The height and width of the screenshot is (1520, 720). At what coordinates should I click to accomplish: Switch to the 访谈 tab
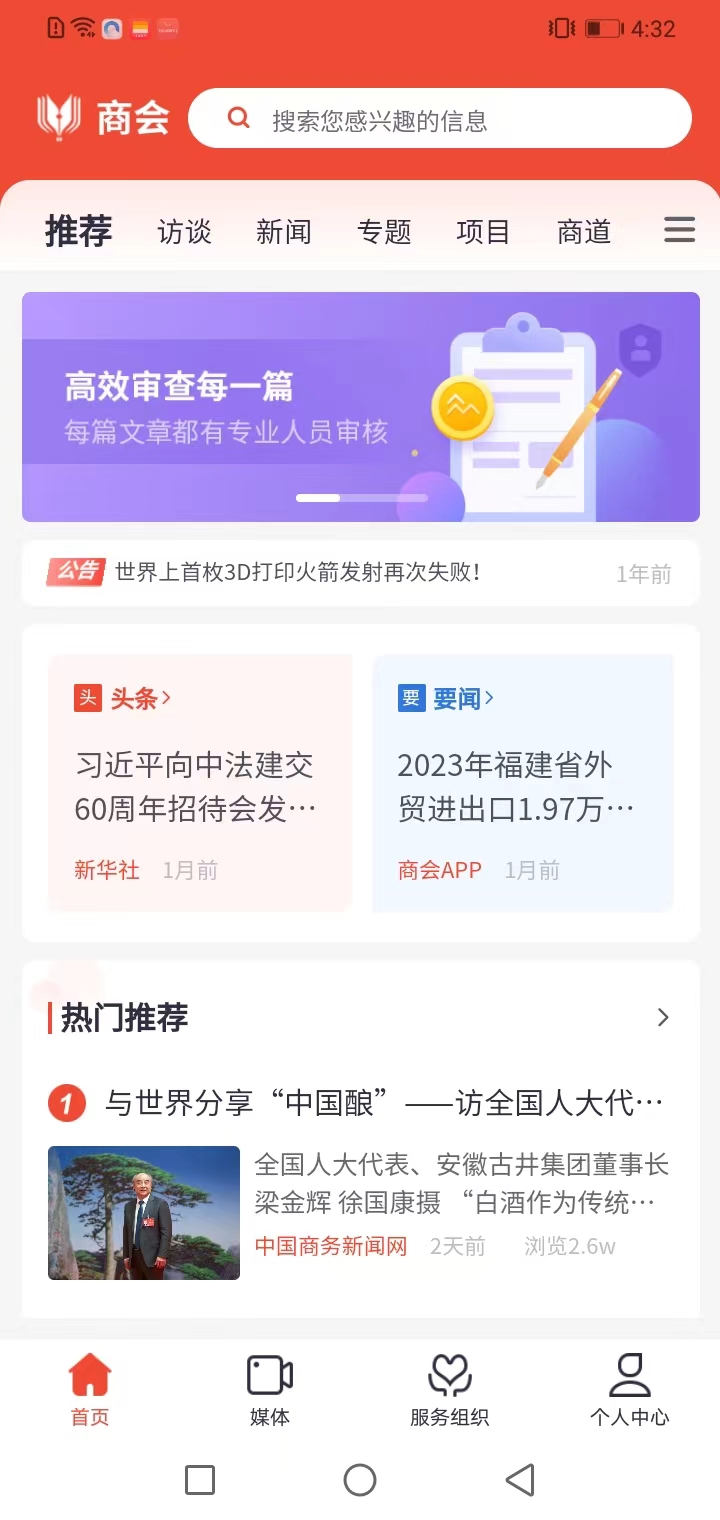[185, 232]
